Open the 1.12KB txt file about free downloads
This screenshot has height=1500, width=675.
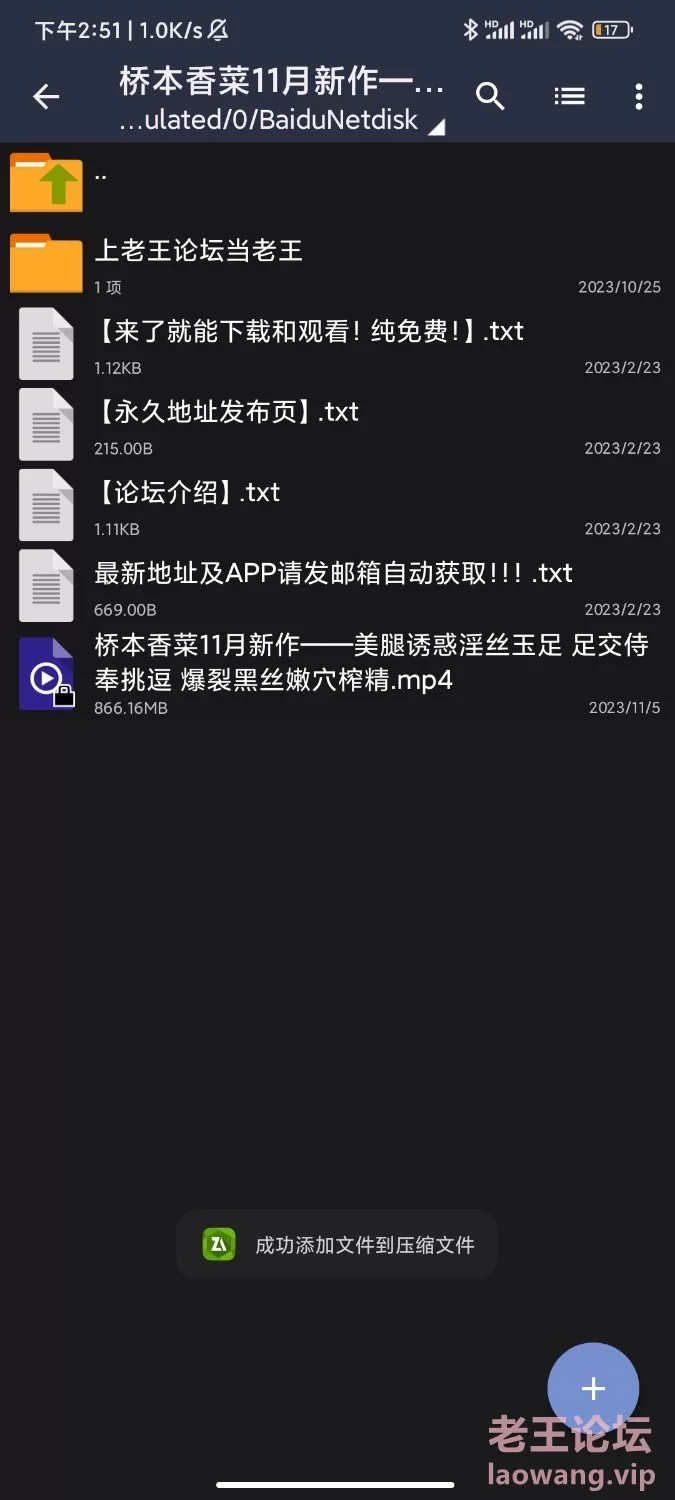337,344
